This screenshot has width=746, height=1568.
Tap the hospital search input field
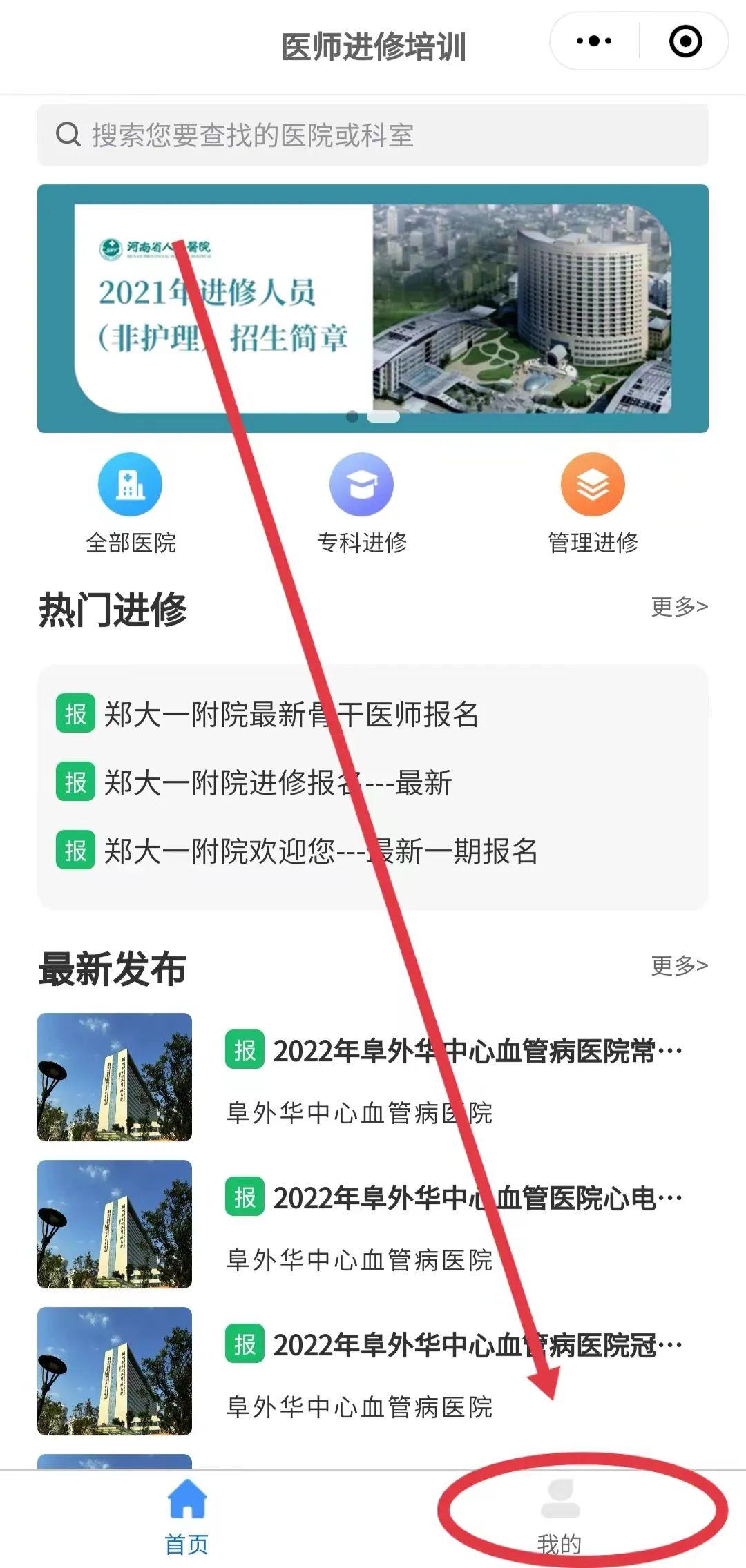[x=373, y=135]
